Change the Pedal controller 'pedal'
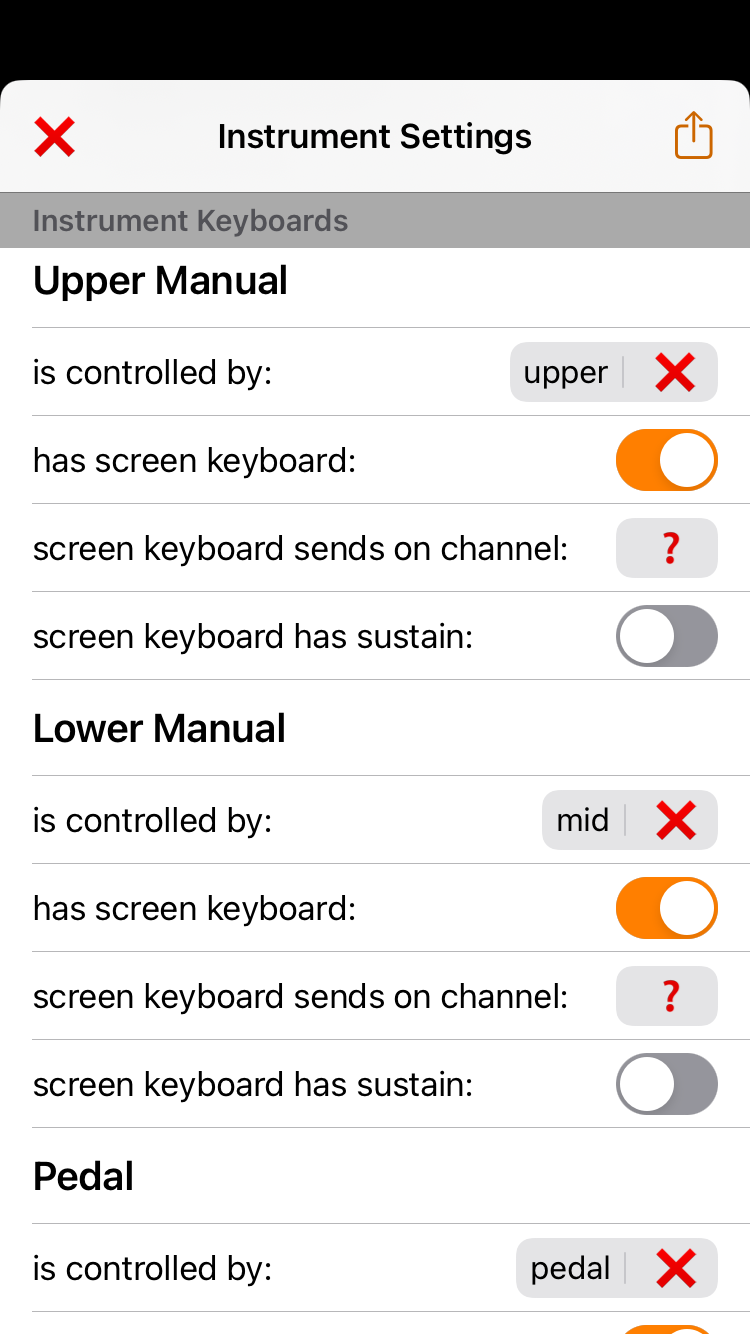This screenshot has width=750, height=1334. click(570, 1268)
